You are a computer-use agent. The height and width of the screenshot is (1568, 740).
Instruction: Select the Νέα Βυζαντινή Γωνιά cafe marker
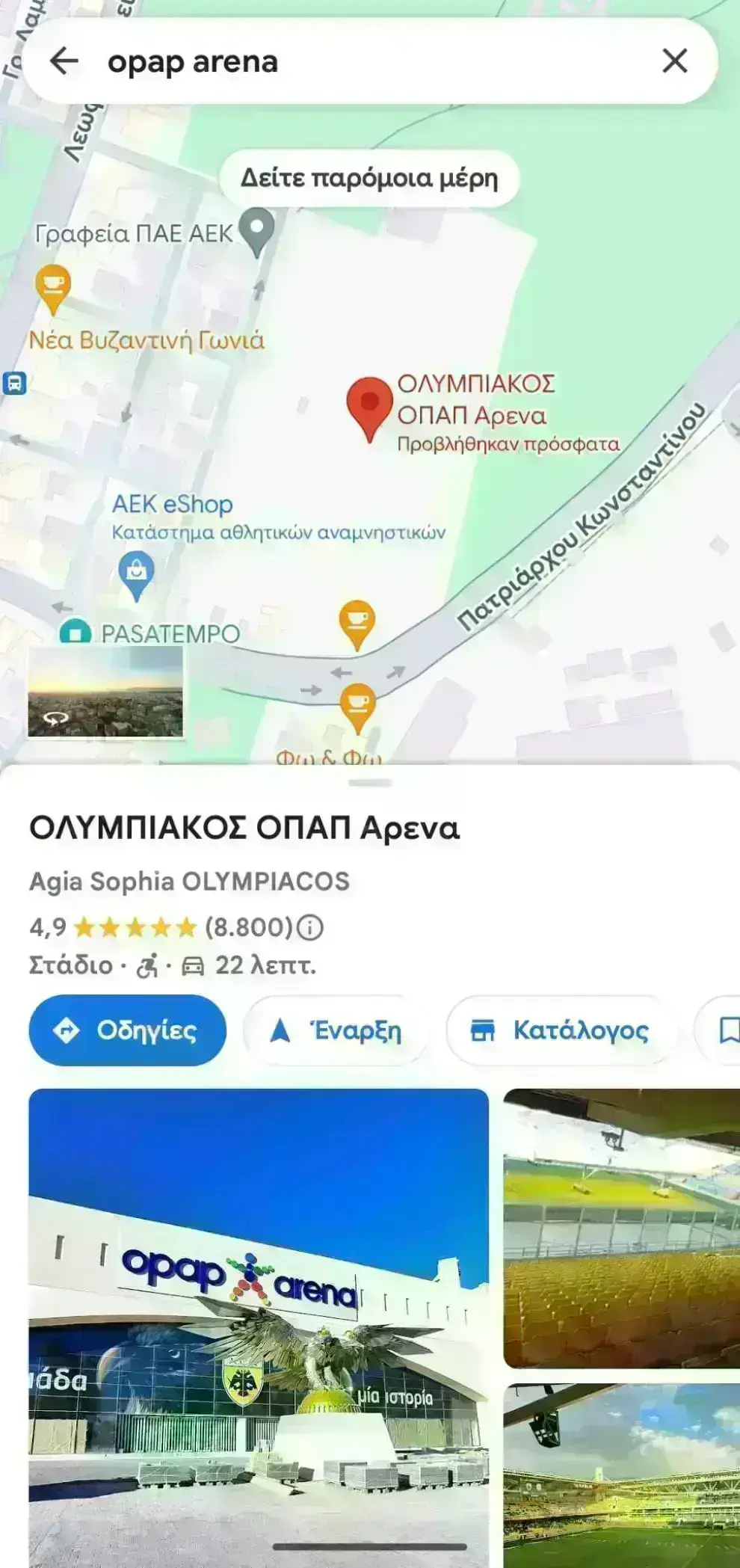point(53,287)
